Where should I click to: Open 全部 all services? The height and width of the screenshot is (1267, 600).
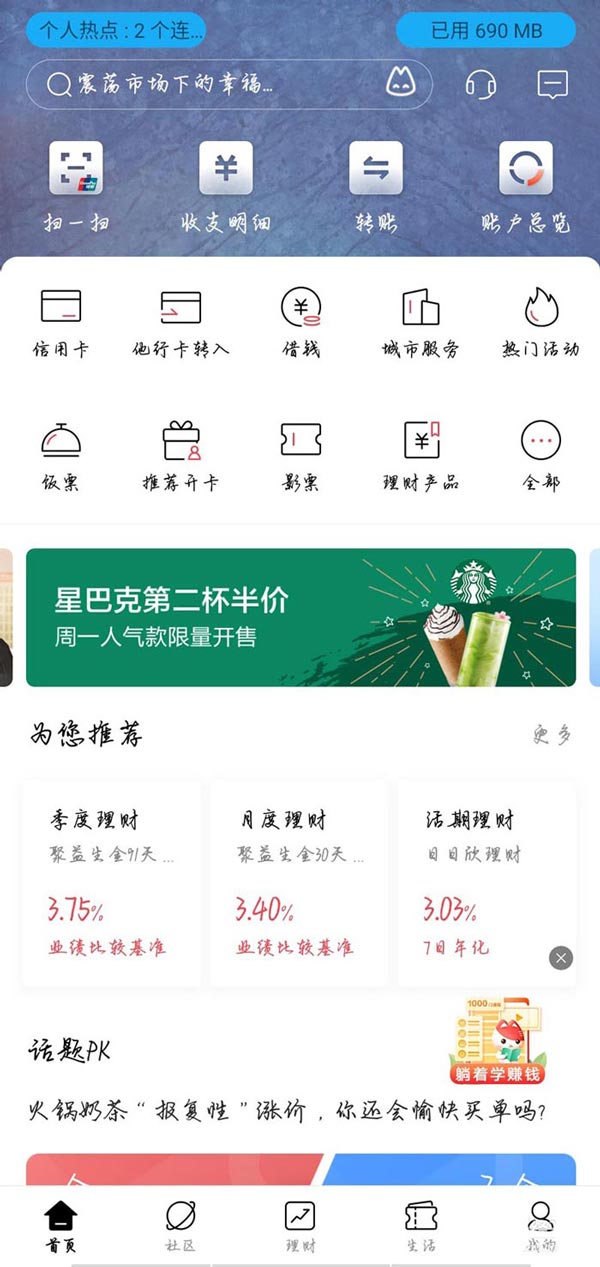[x=541, y=455]
